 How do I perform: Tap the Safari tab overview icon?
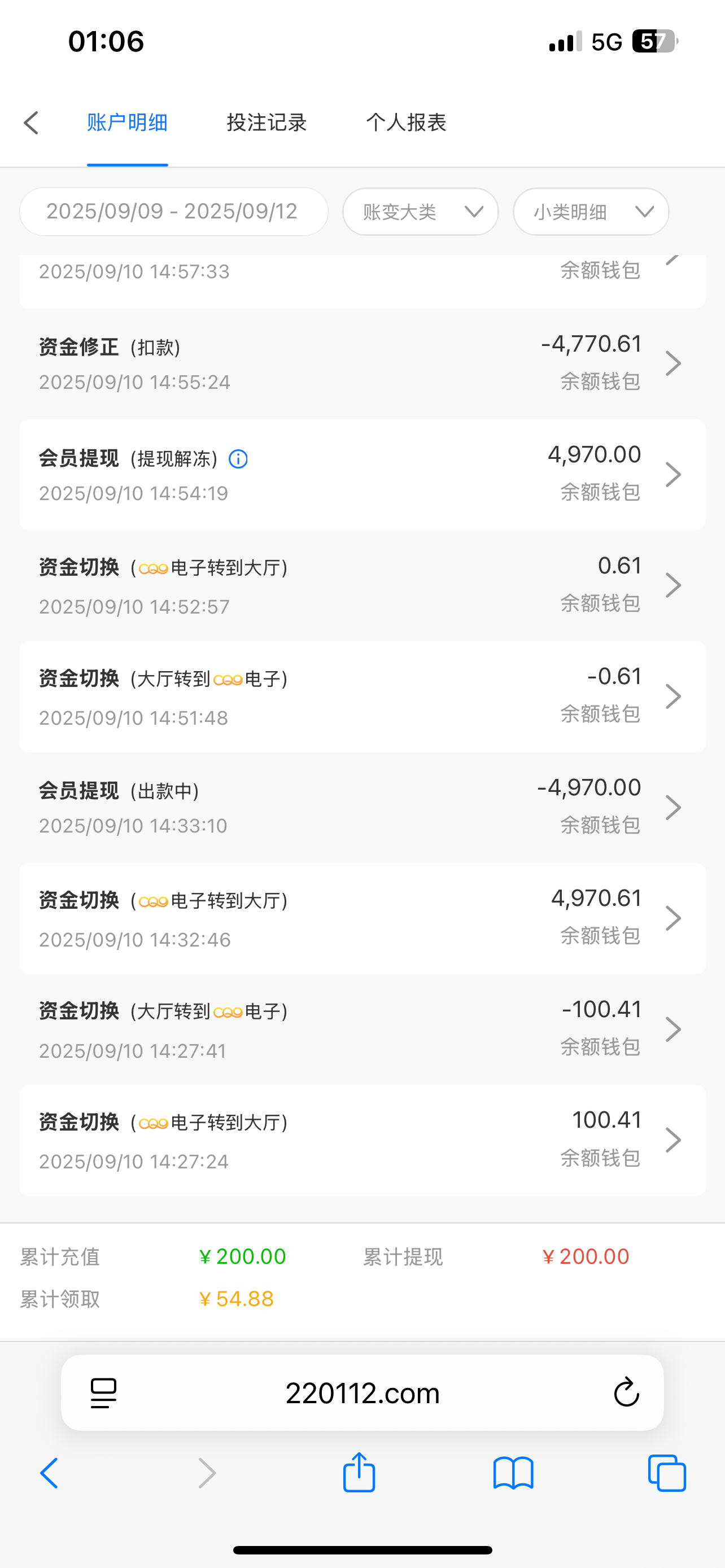(668, 1473)
